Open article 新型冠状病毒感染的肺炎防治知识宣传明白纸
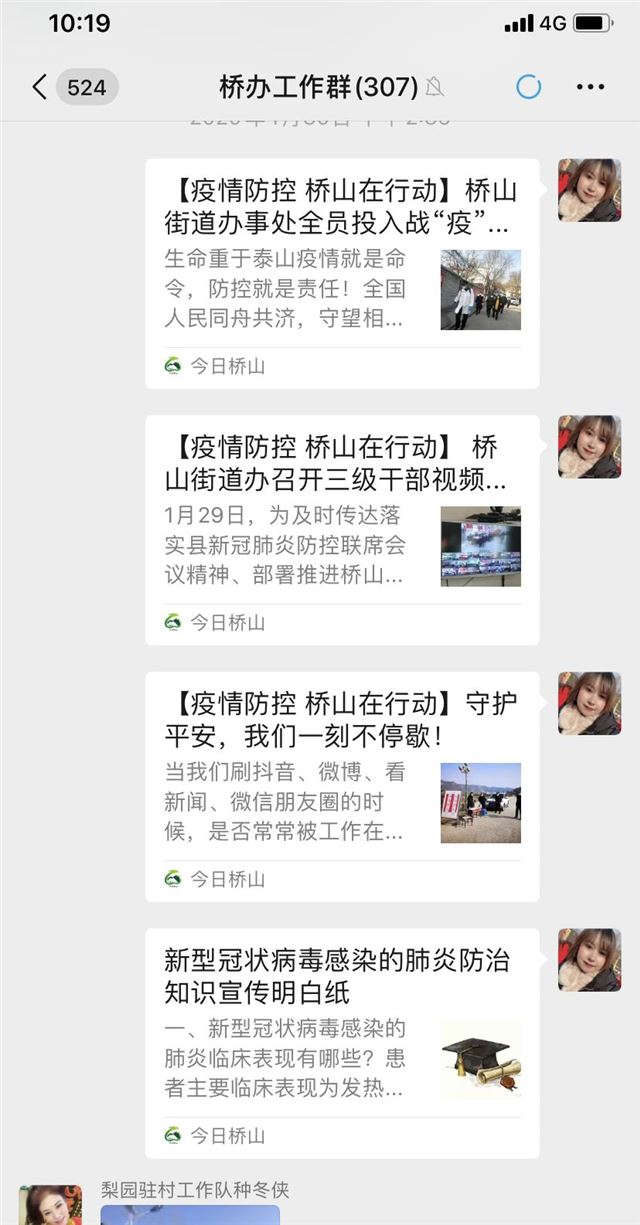The height and width of the screenshot is (1225, 640). coord(342,1042)
